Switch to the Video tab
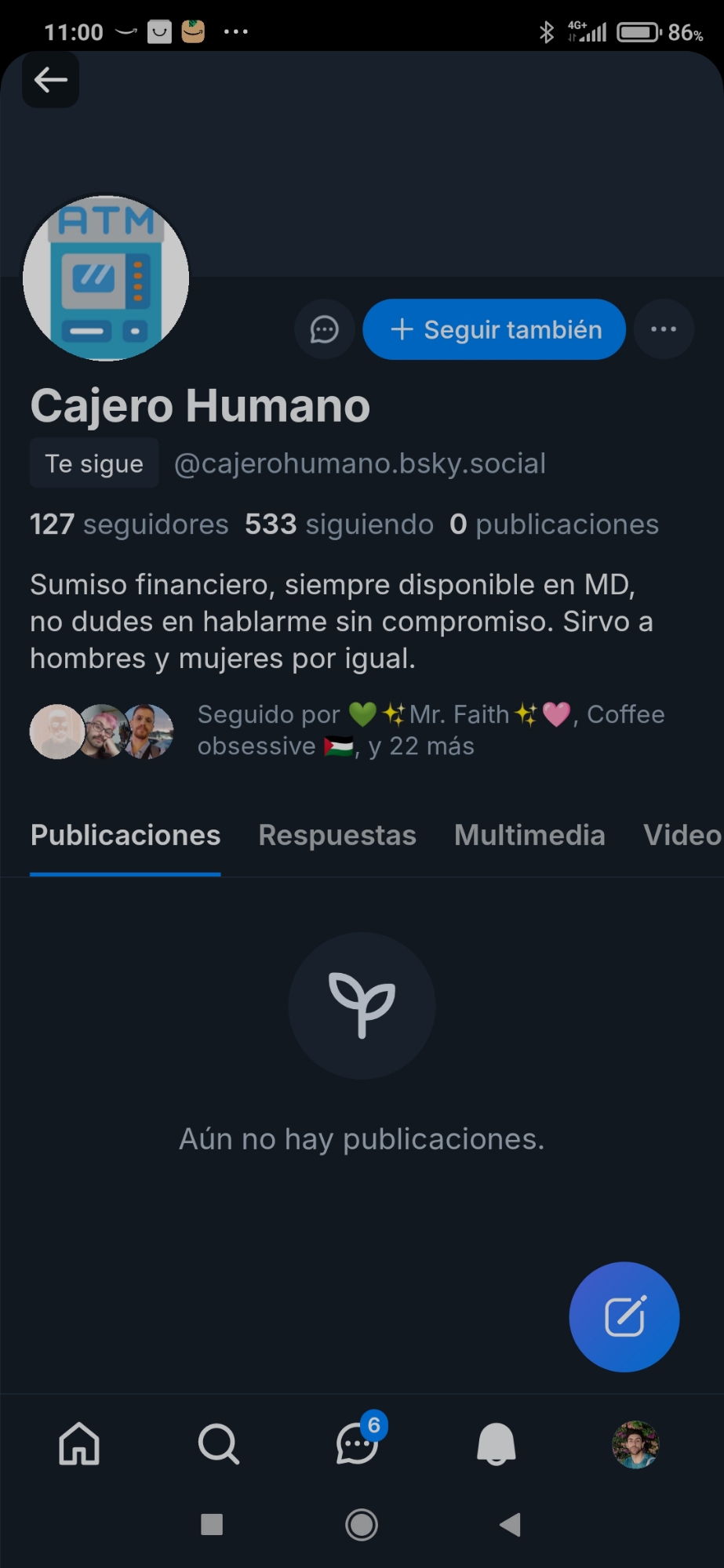This screenshot has width=724, height=1568. [682, 836]
